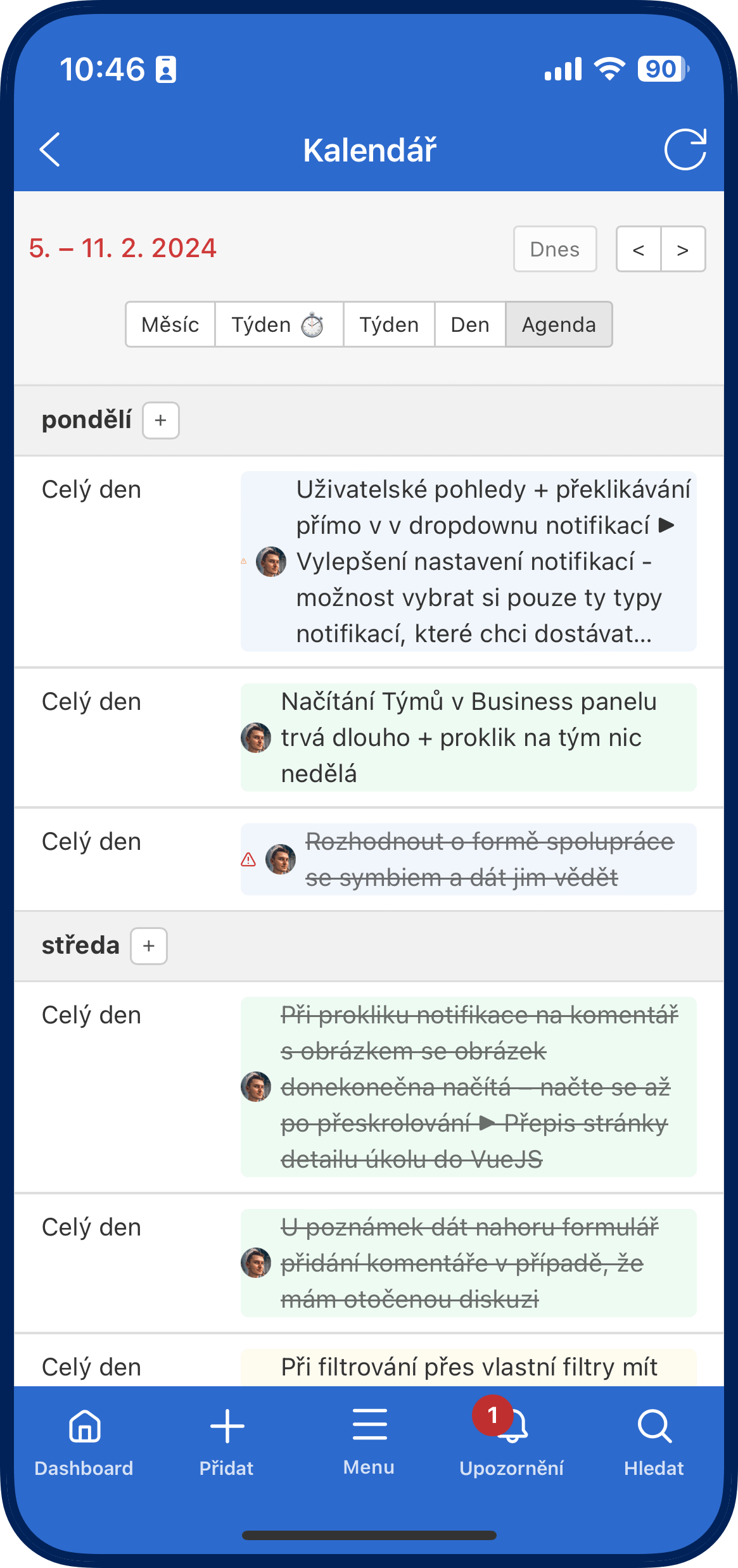This screenshot has height=1568, width=738.
Task: Select the Týden view with stopwatch
Action: point(279,324)
